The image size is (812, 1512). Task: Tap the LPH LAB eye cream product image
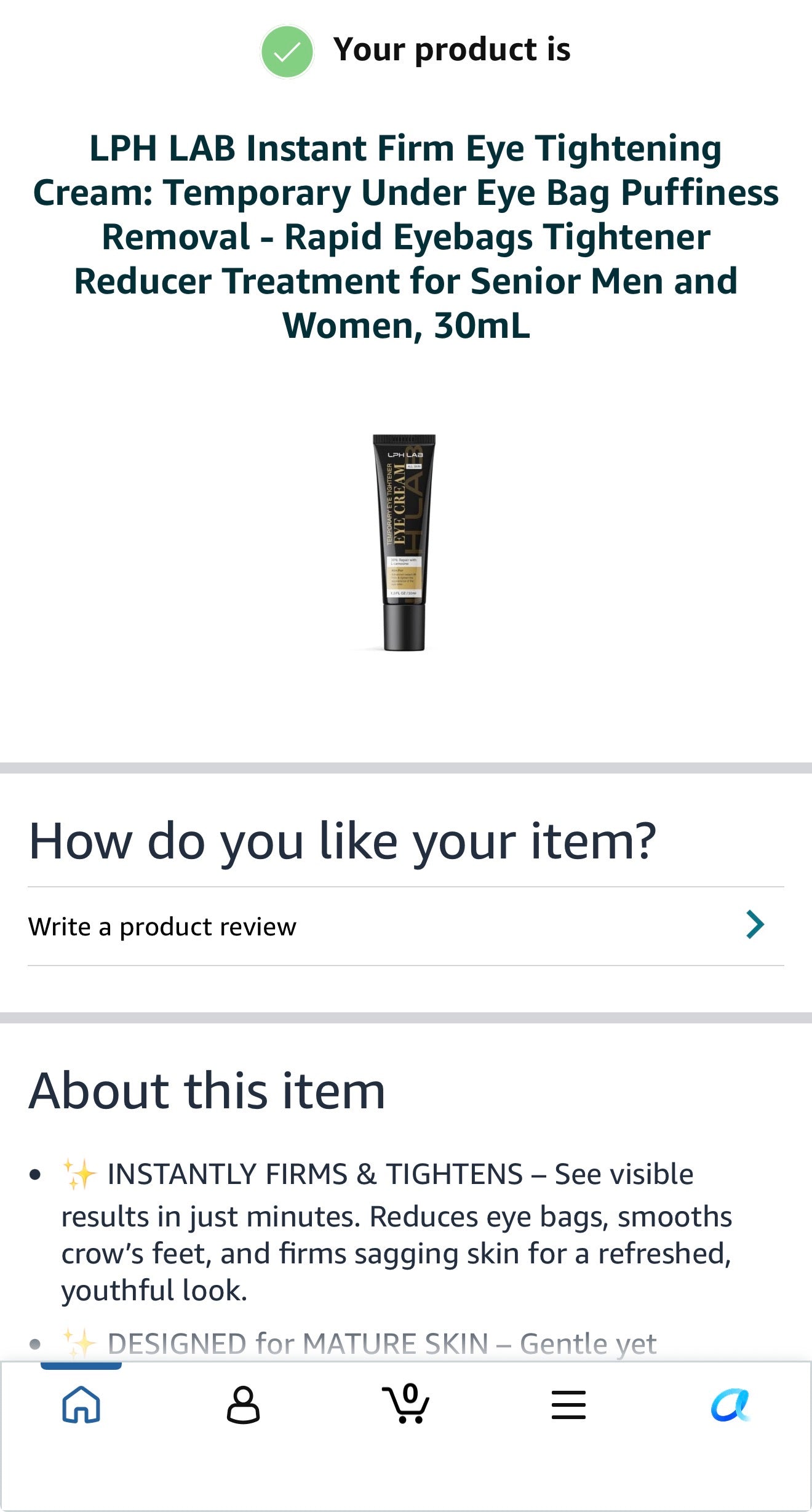(404, 543)
